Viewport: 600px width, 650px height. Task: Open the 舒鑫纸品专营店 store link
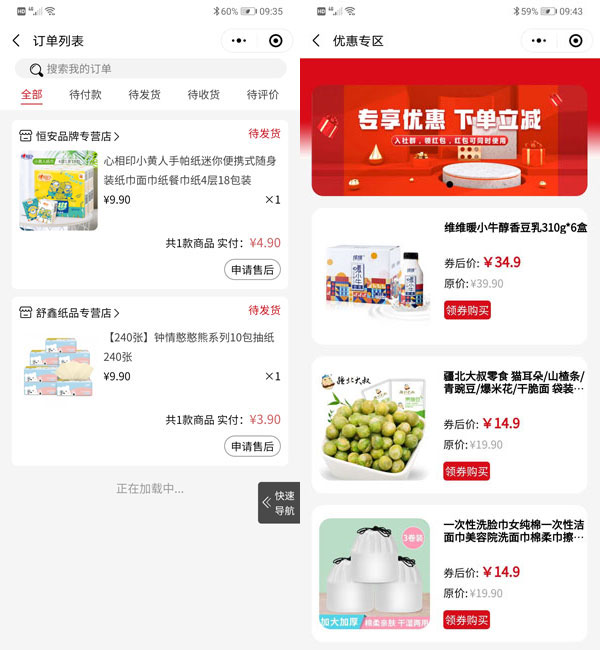click(72, 313)
